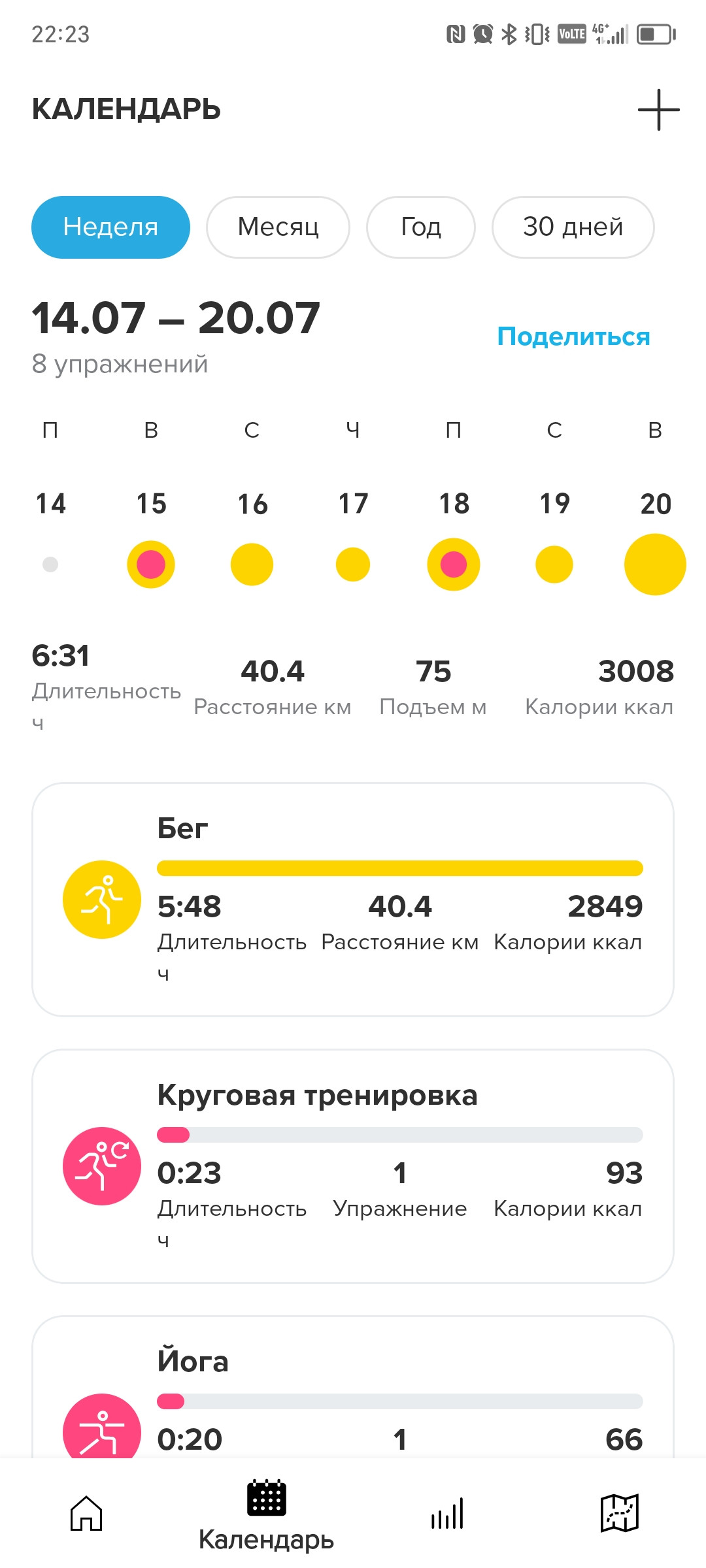The height and width of the screenshot is (1568, 706).
Task: Tap Поделиться to share the week summary
Action: [573, 336]
